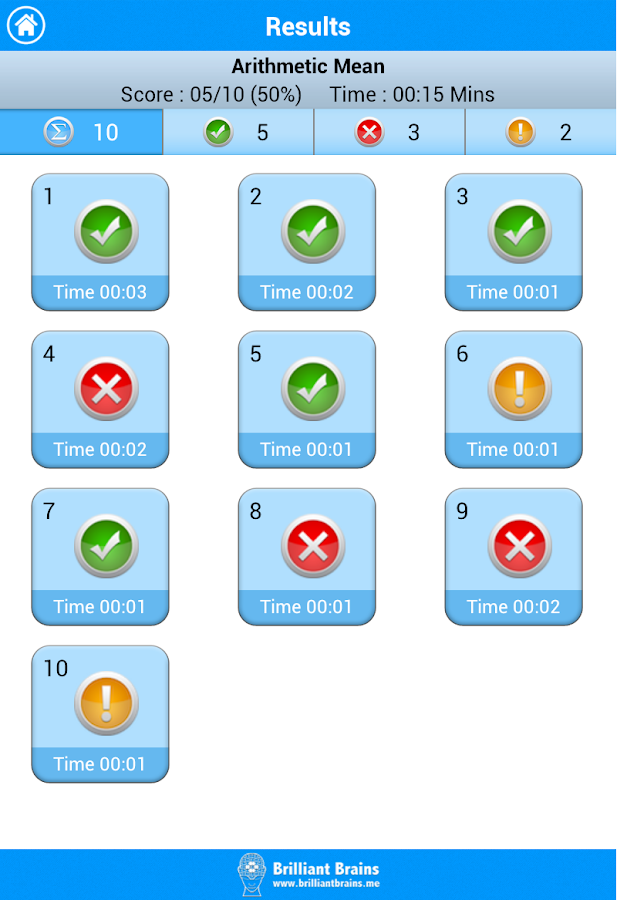Review skipped question 6

tap(513, 399)
